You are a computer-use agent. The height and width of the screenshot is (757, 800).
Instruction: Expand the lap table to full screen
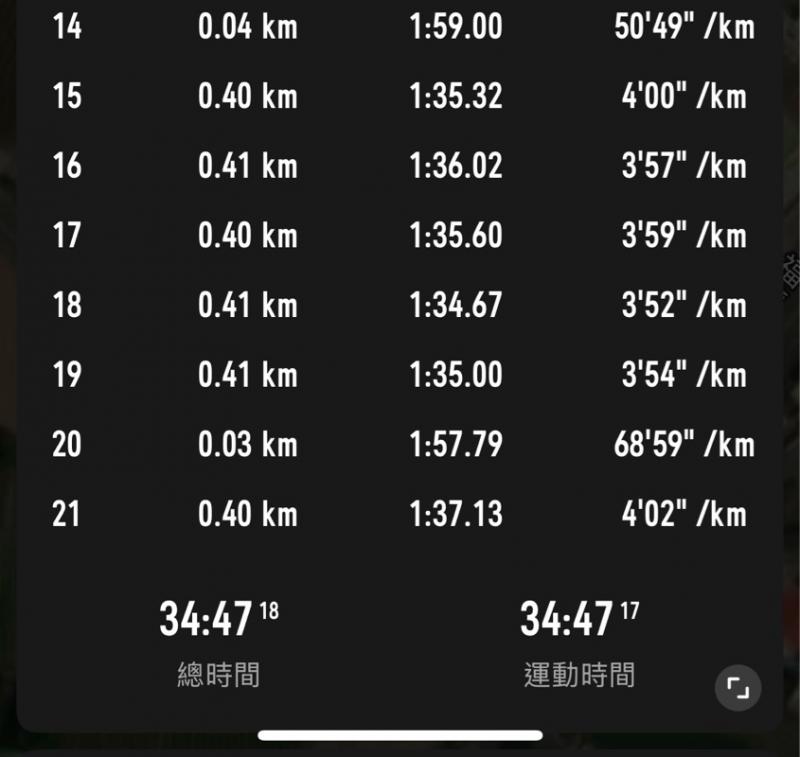738,688
